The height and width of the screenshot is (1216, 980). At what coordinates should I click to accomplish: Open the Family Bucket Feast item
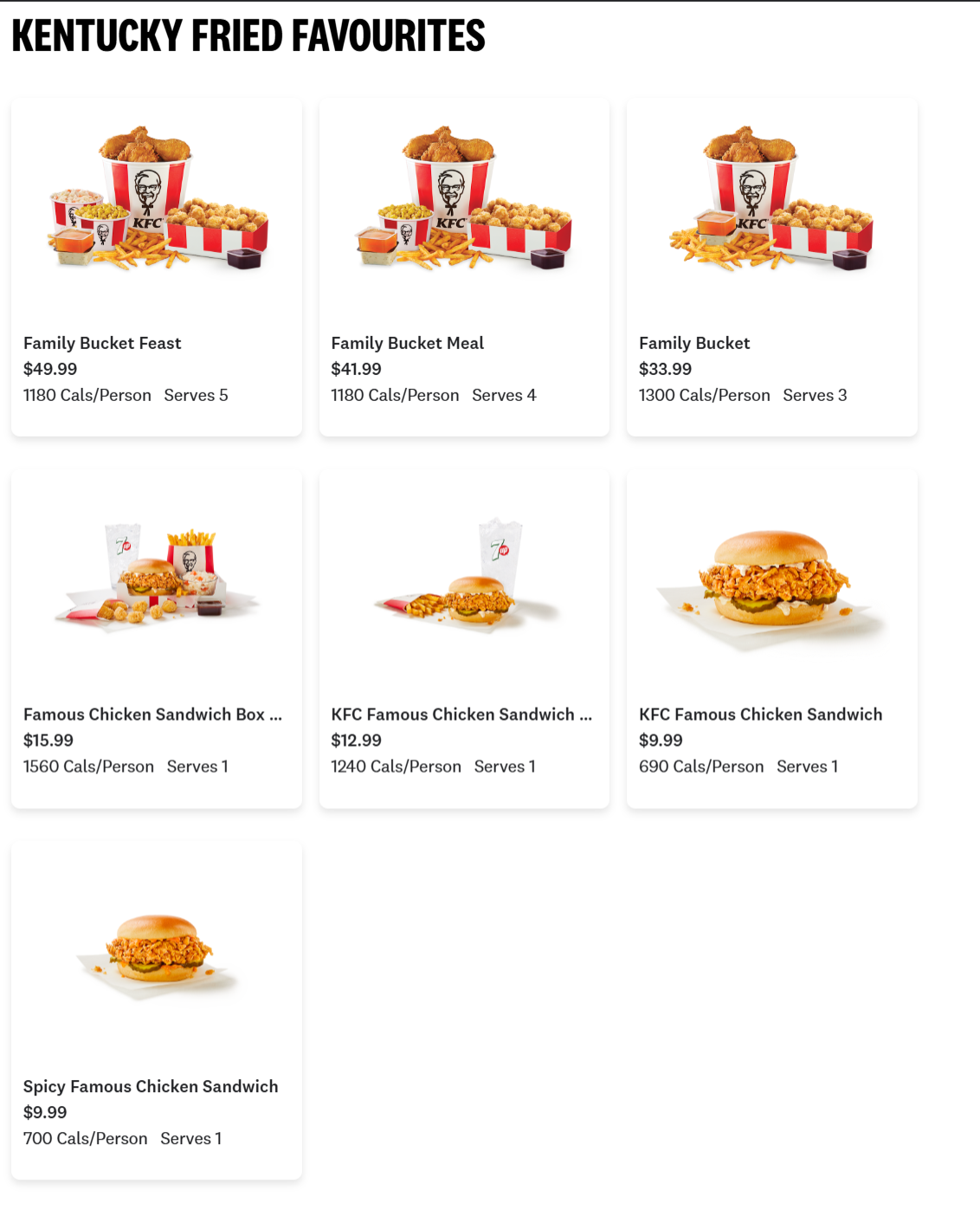(102, 343)
